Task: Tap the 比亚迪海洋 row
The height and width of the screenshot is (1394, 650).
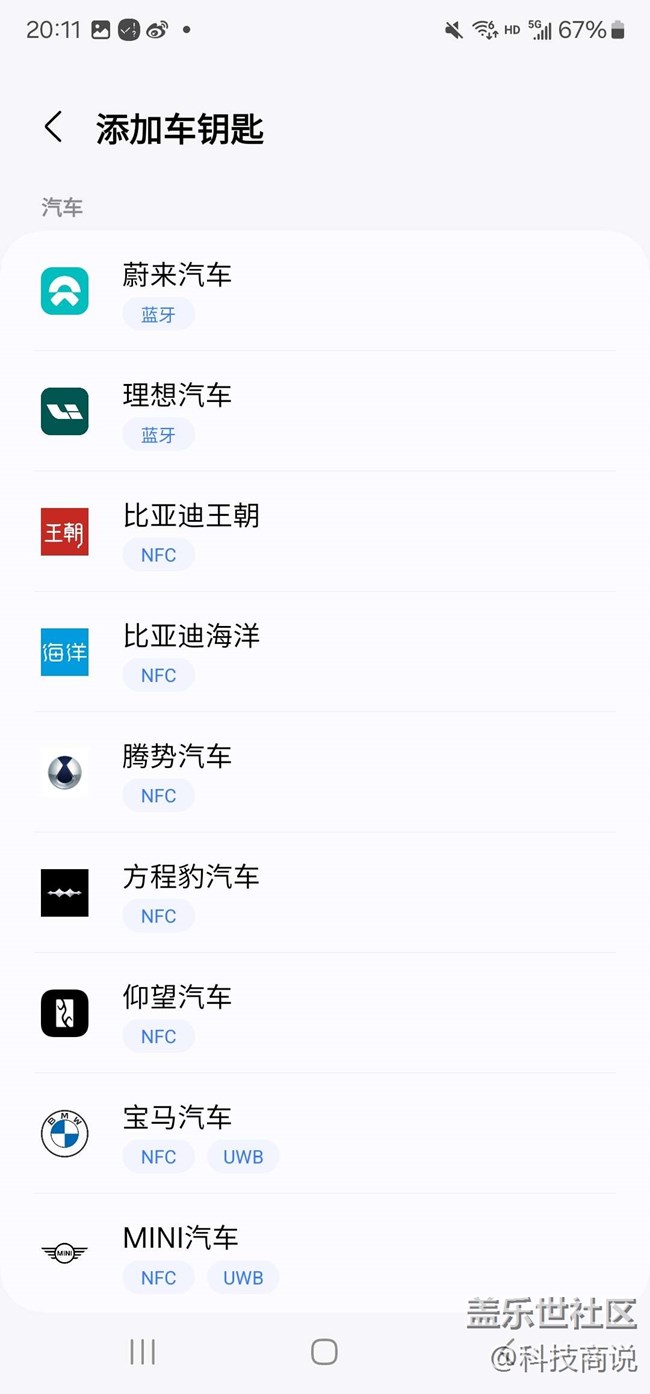Action: (325, 652)
